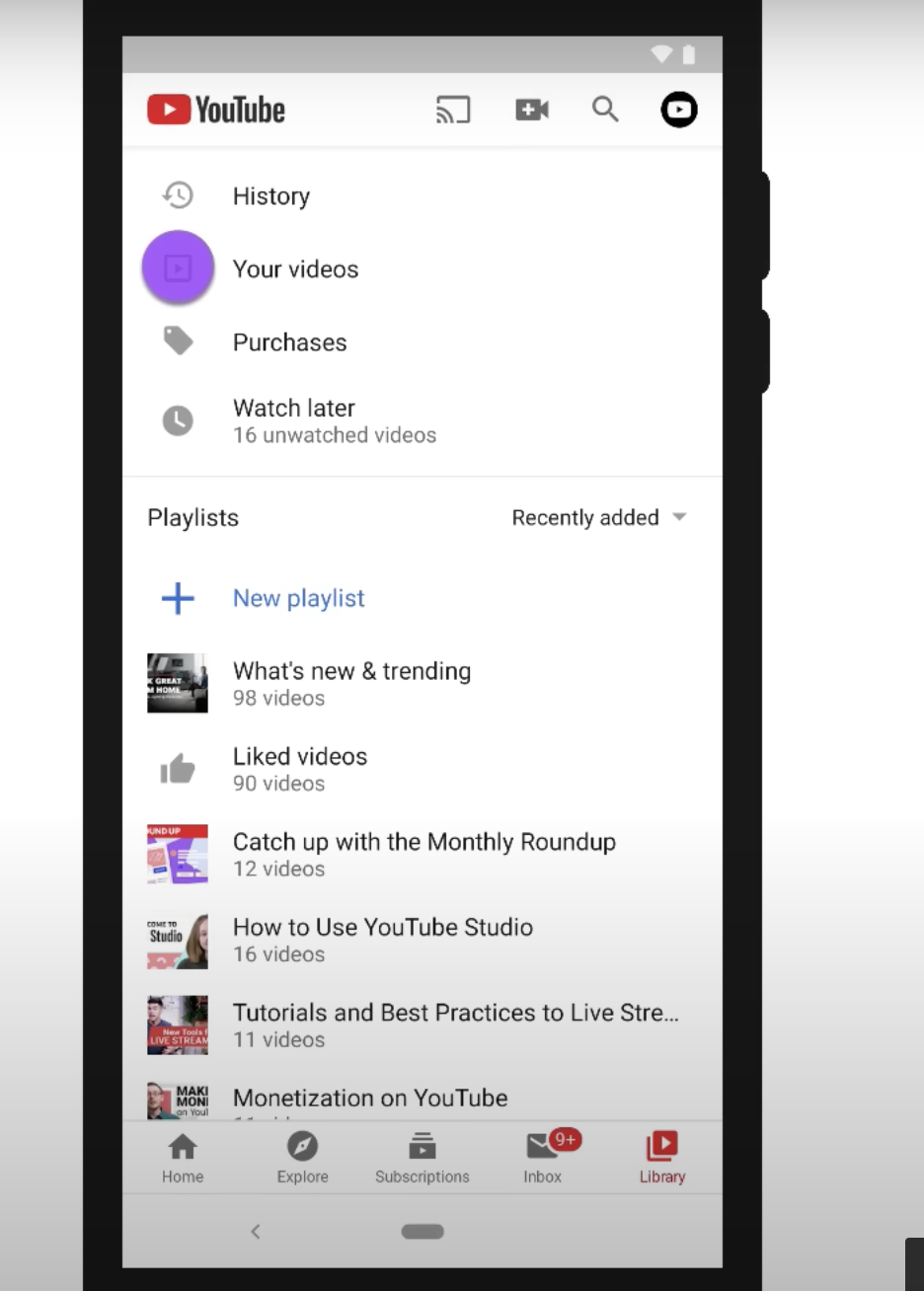Switch to the Subscriptions tab
This screenshot has height=1291, width=924.
coord(423,1157)
